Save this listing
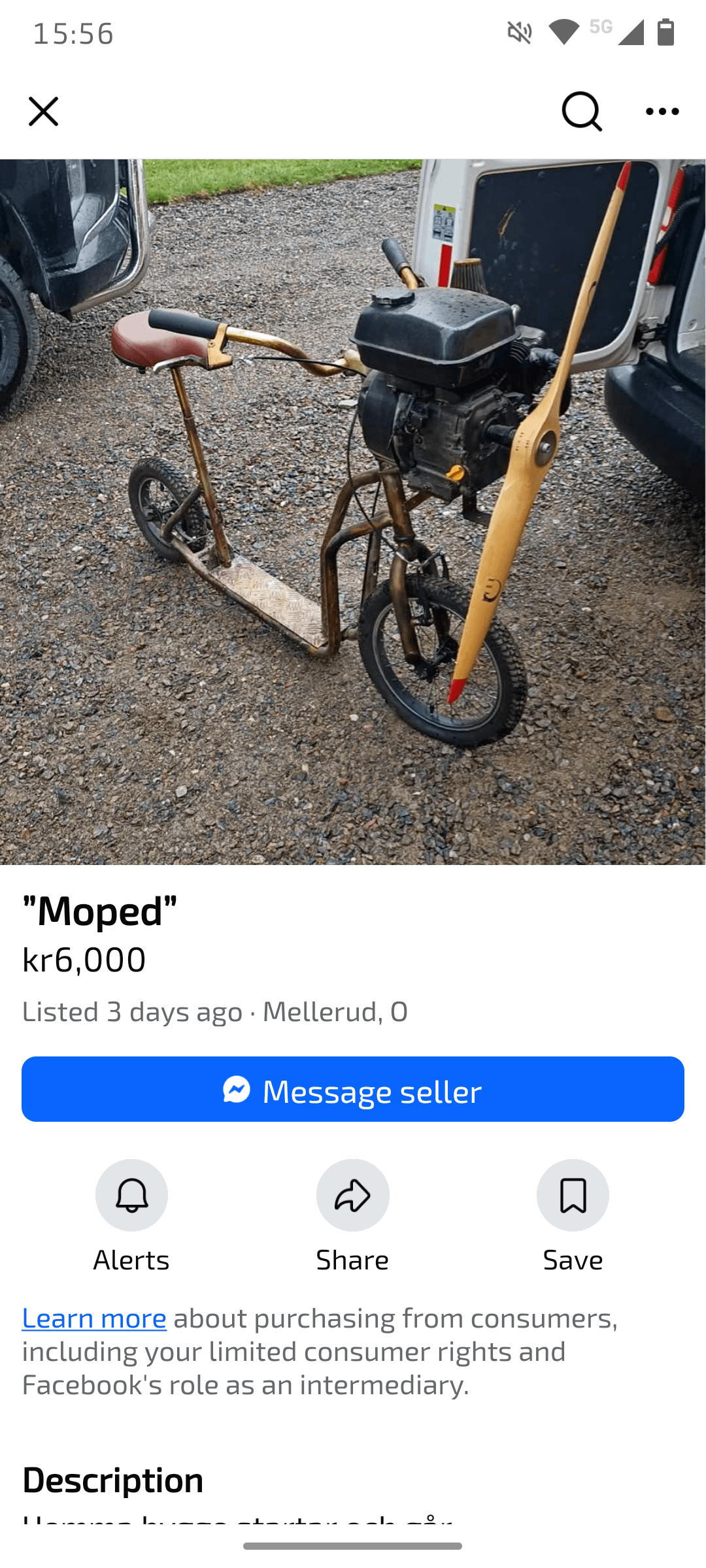The height and width of the screenshot is (1568, 706). pyautogui.click(x=573, y=1195)
